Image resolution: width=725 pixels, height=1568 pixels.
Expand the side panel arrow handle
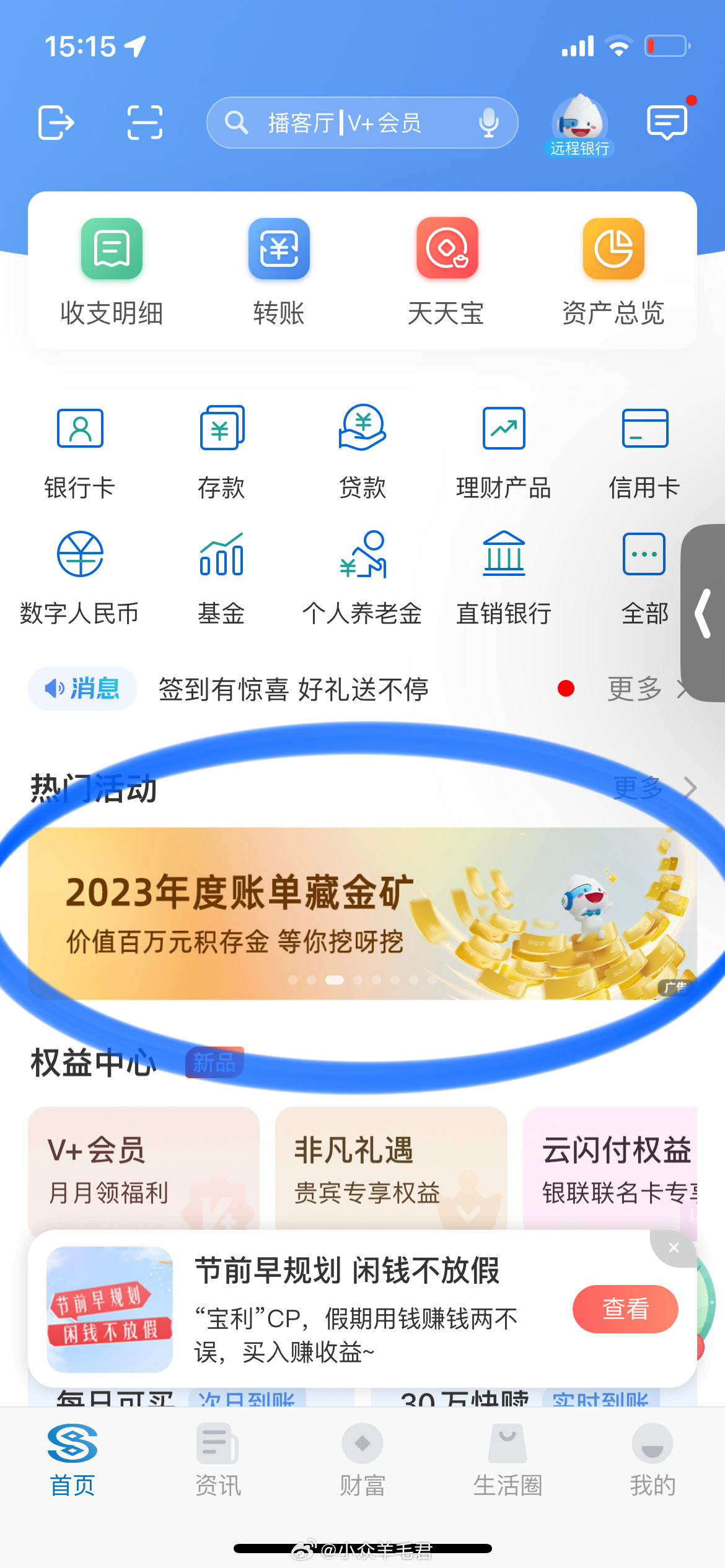point(704,613)
